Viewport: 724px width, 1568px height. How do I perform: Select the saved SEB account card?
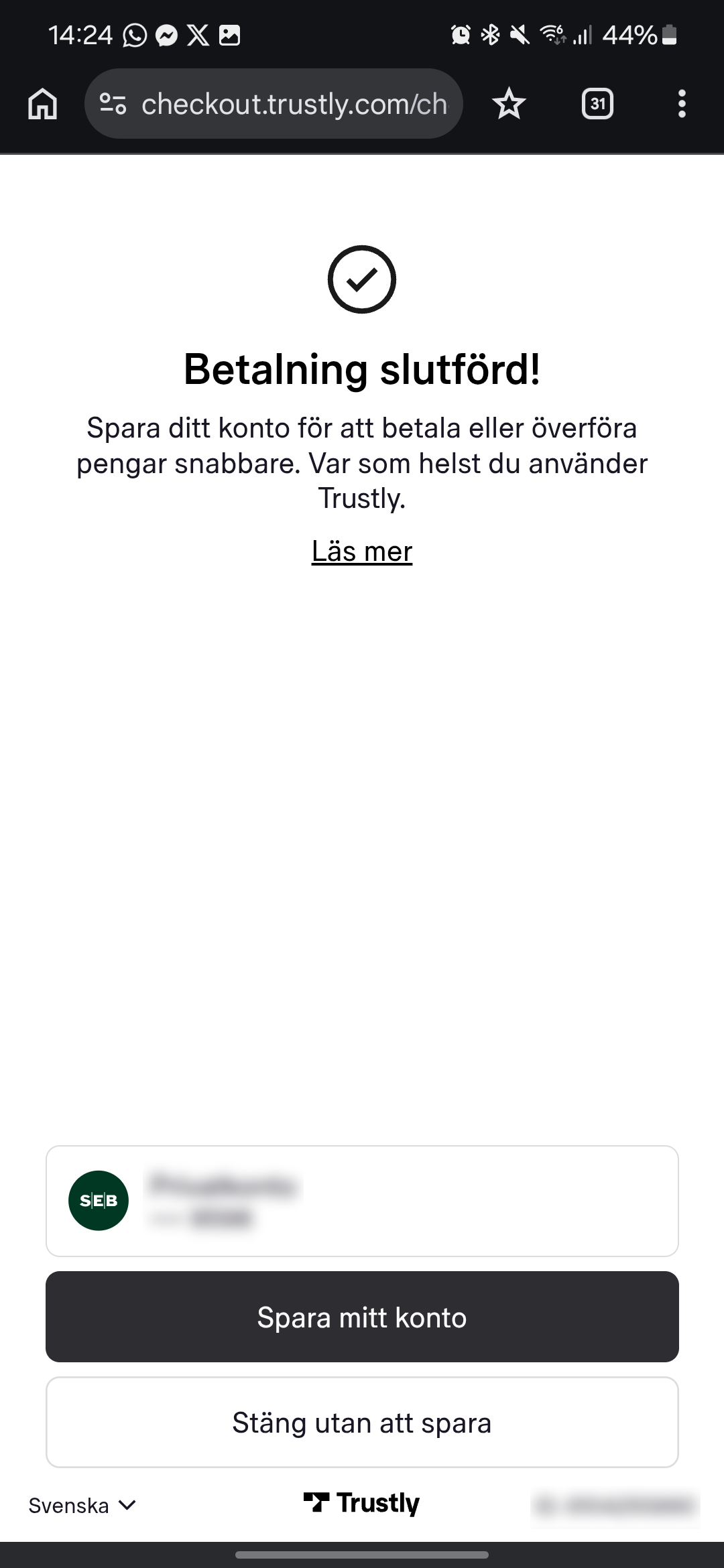[x=362, y=1200]
